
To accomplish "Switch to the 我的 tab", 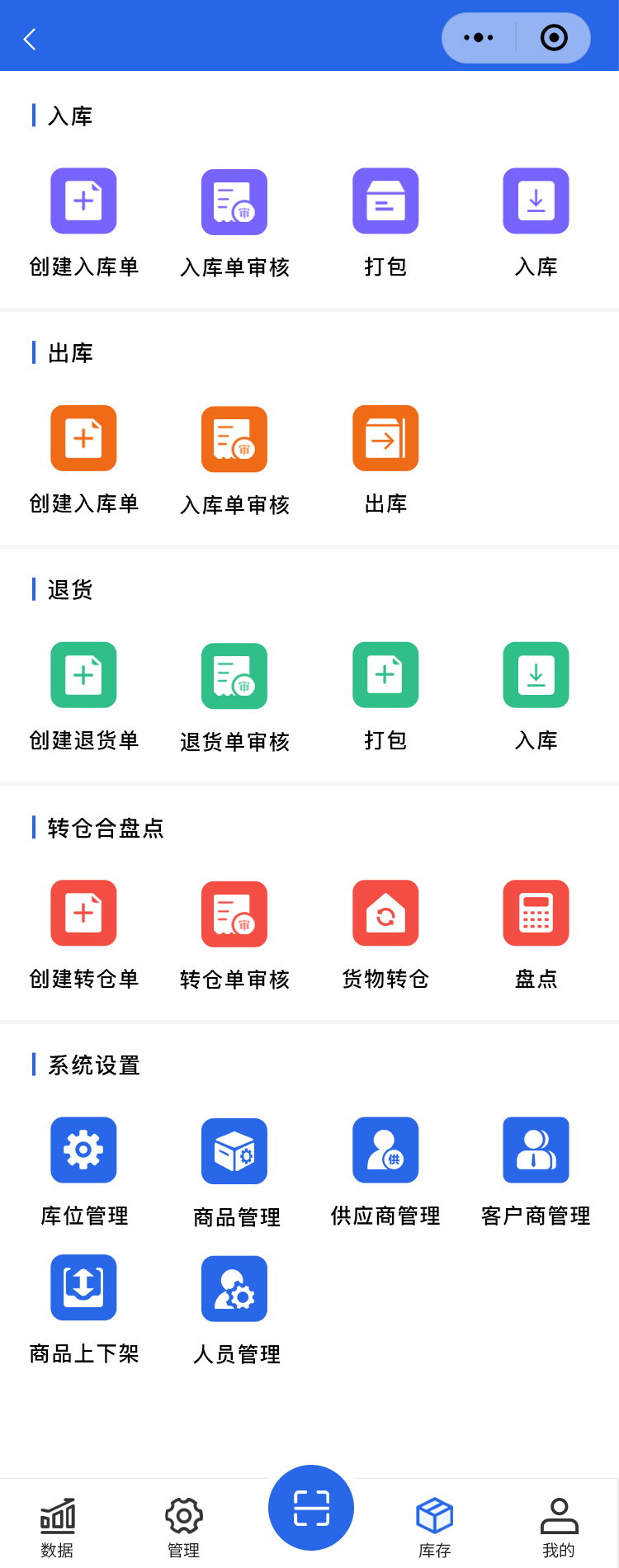I will point(559,1528).
